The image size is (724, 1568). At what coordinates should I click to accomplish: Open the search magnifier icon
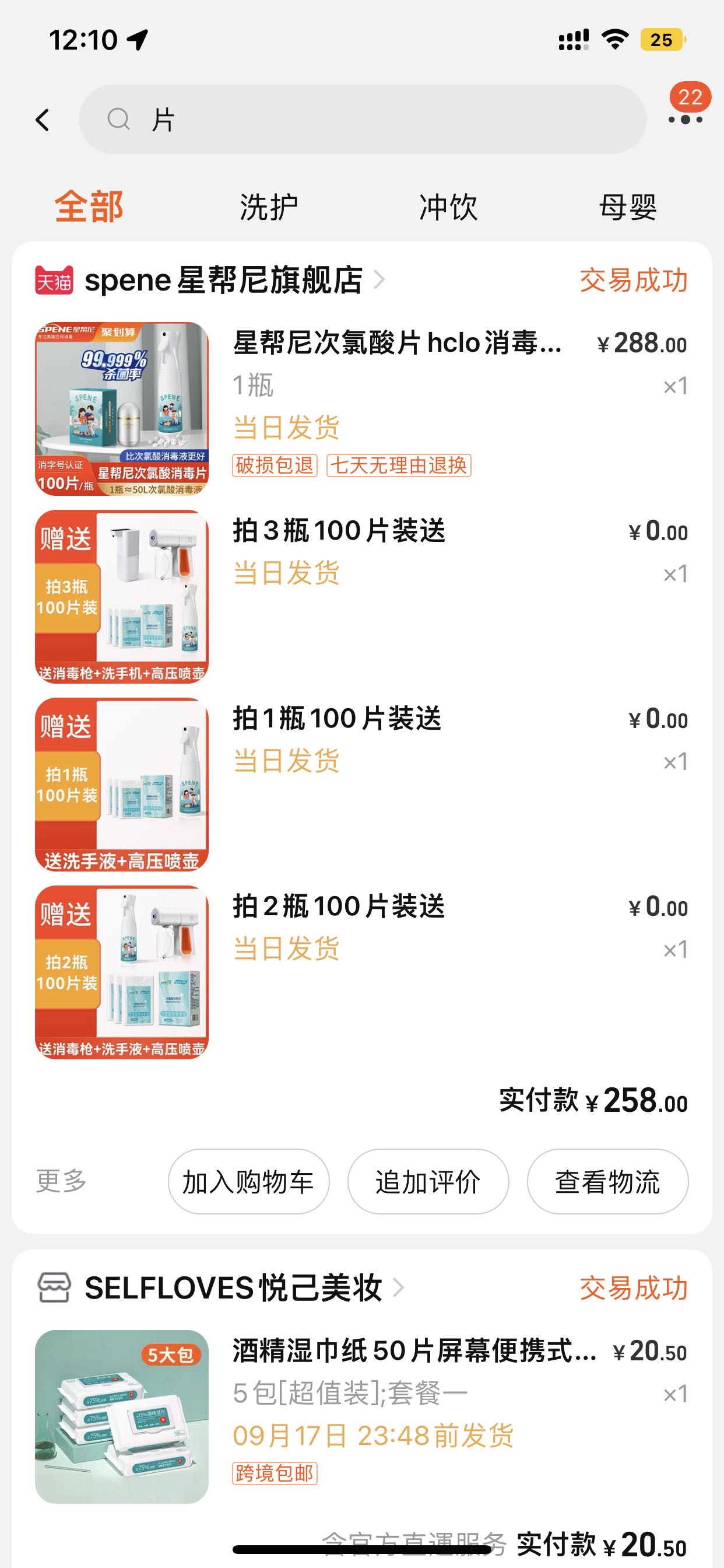[x=120, y=120]
